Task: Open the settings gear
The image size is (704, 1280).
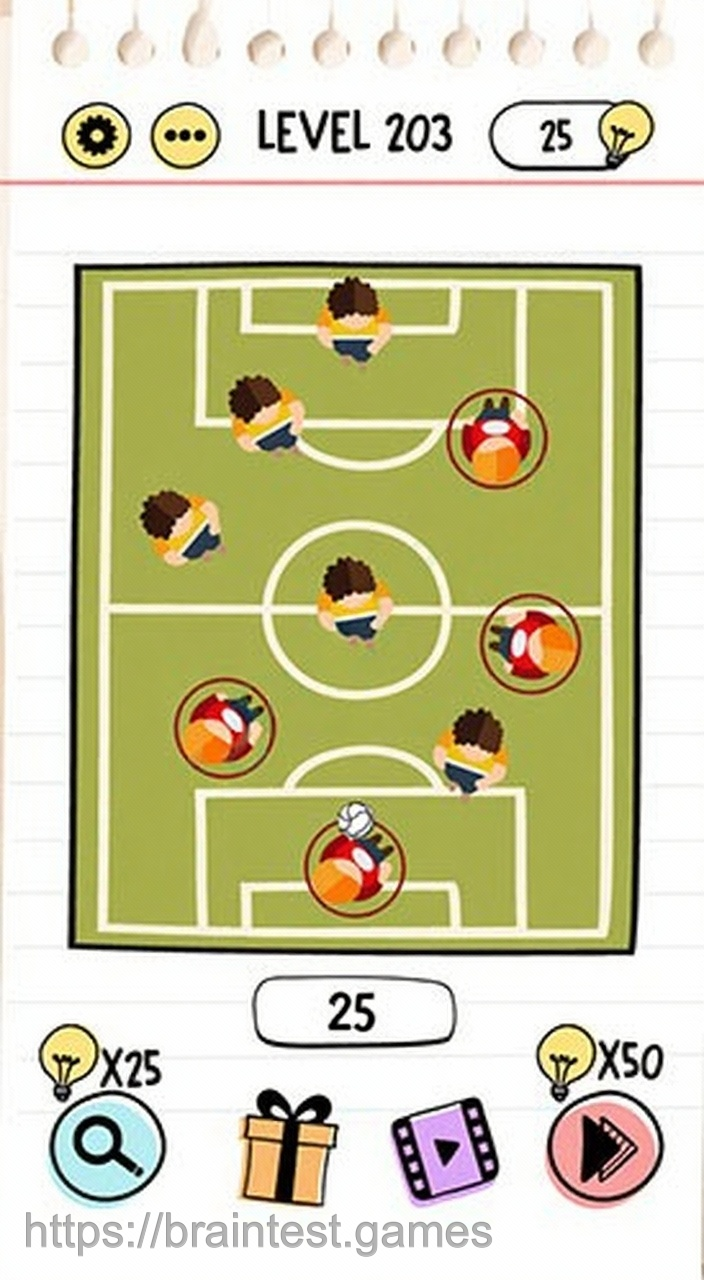Action: 96,135
